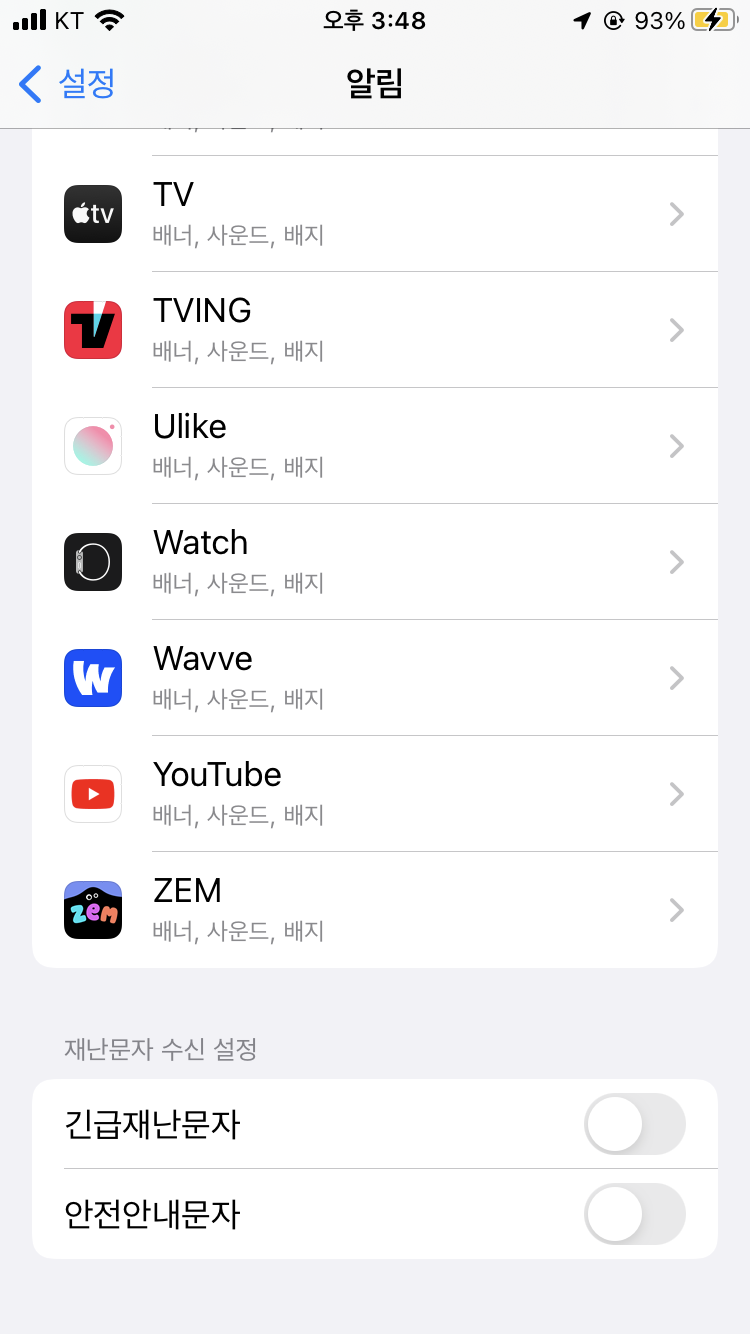Enable the 긴급재난문자 switch
750x1334 pixels.
click(x=635, y=1124)
